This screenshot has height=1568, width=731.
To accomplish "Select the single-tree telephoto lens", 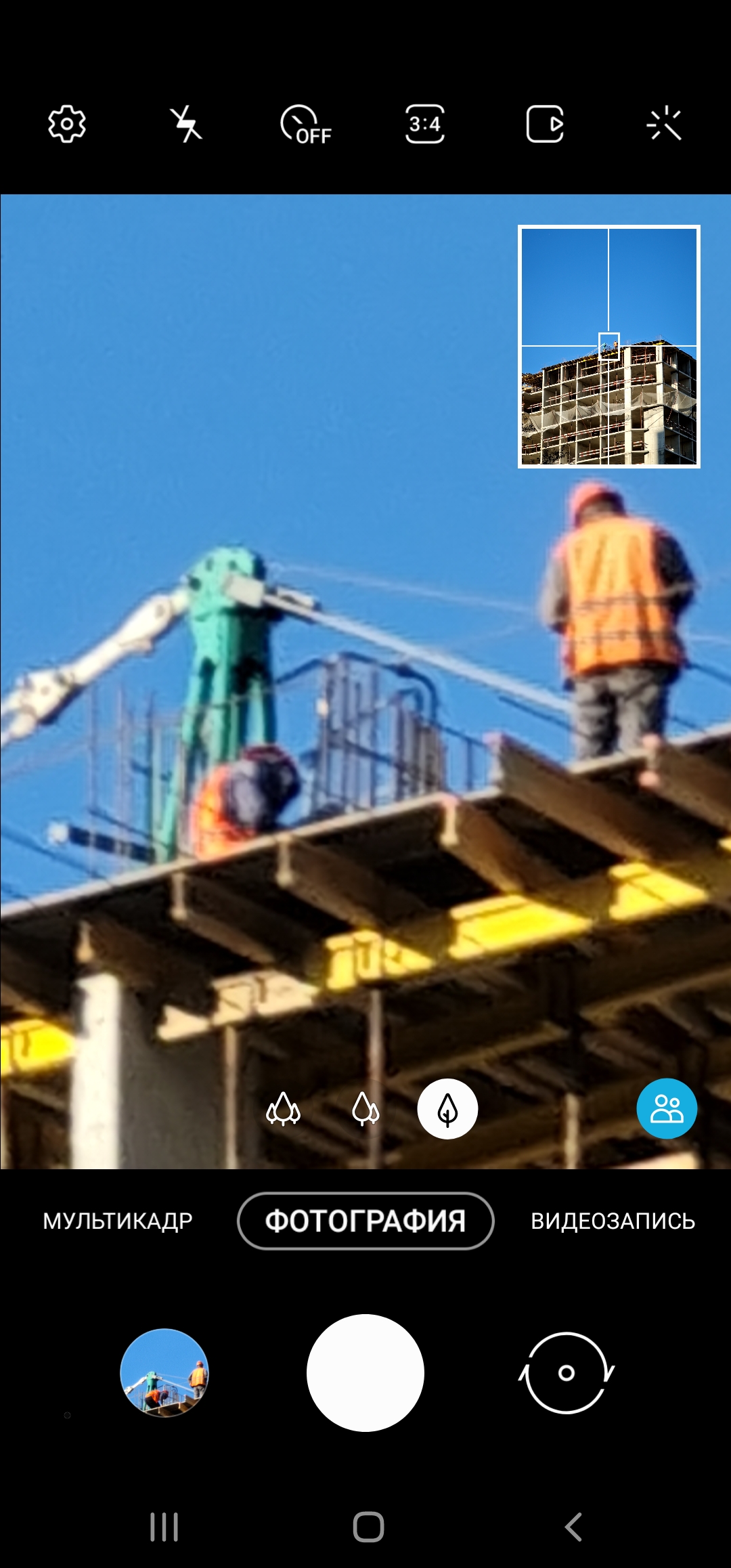I will click(447, 1109).
